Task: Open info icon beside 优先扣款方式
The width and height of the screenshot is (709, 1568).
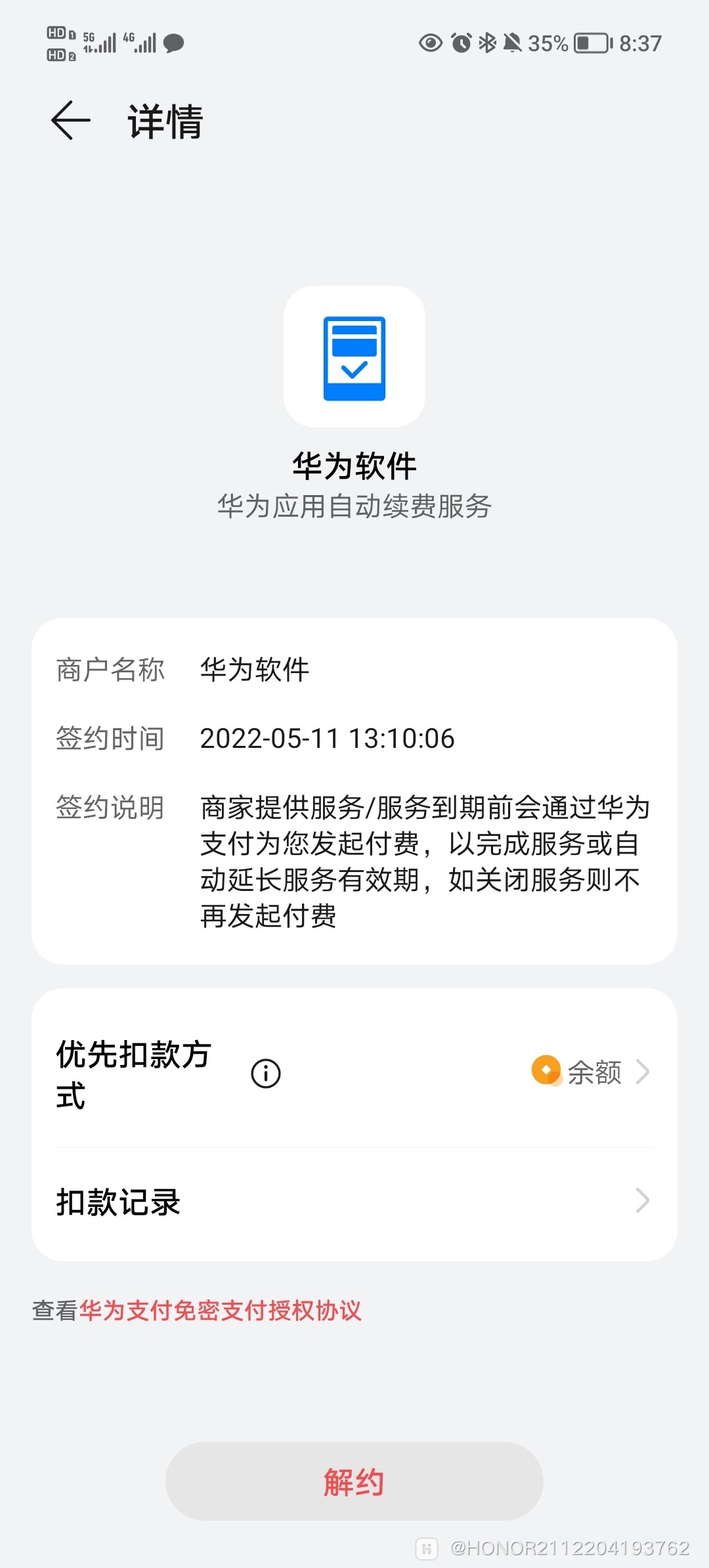Action: point(266,1074)
